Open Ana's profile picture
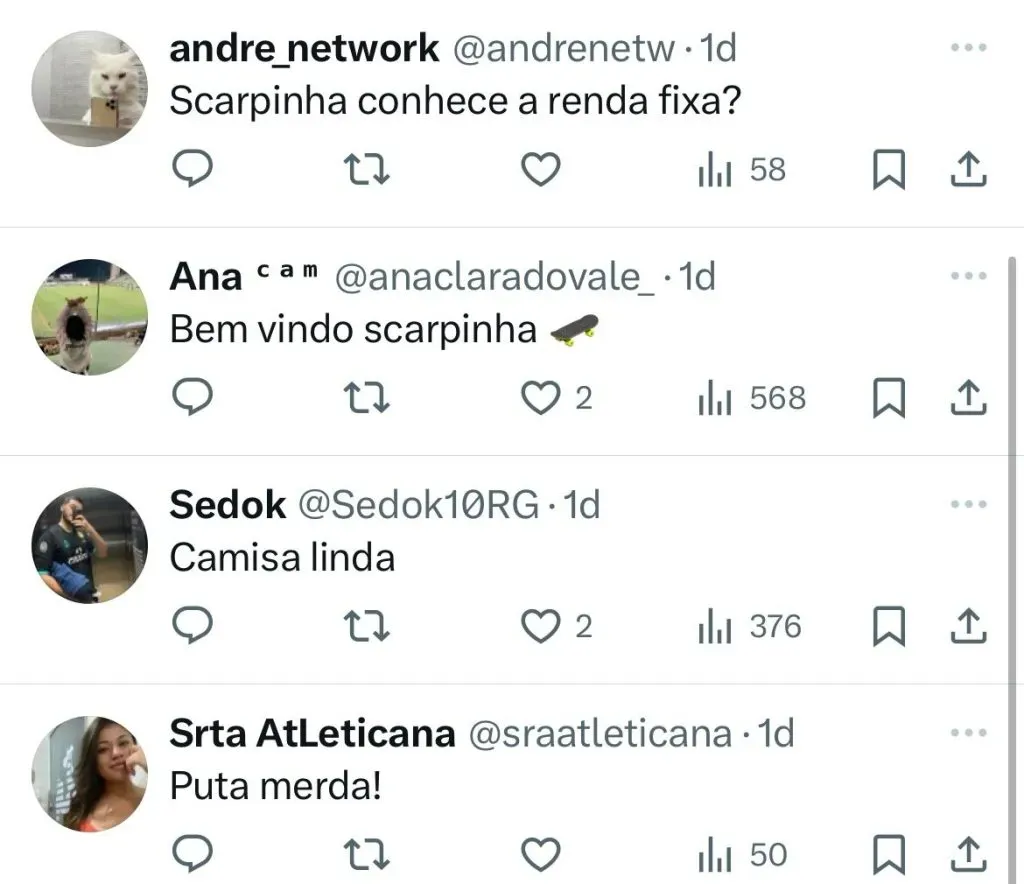Screen dimensions: 1024x884 pyautogui.click(x=90, y=316)
